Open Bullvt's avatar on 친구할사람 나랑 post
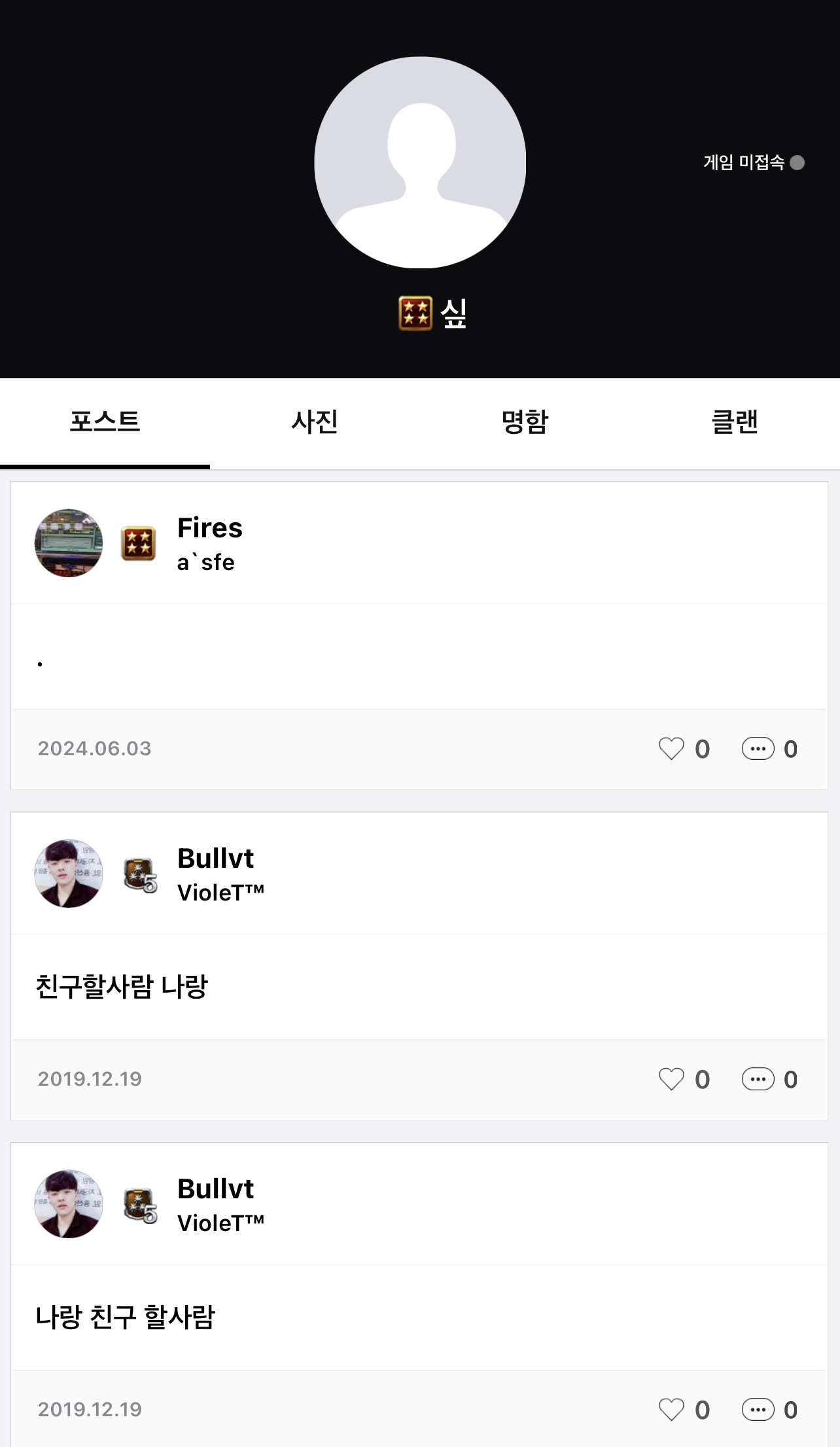 point(69,874)
